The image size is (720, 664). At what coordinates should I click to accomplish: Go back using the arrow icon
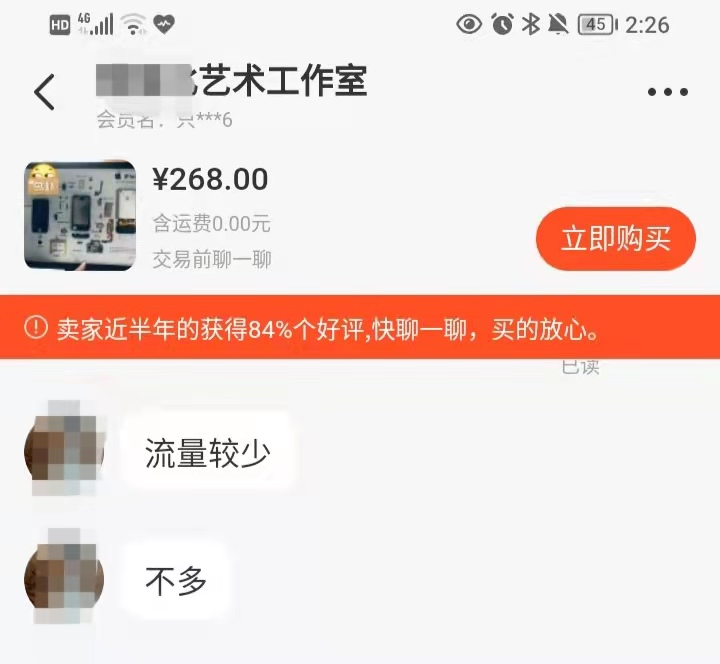[44, 92]
